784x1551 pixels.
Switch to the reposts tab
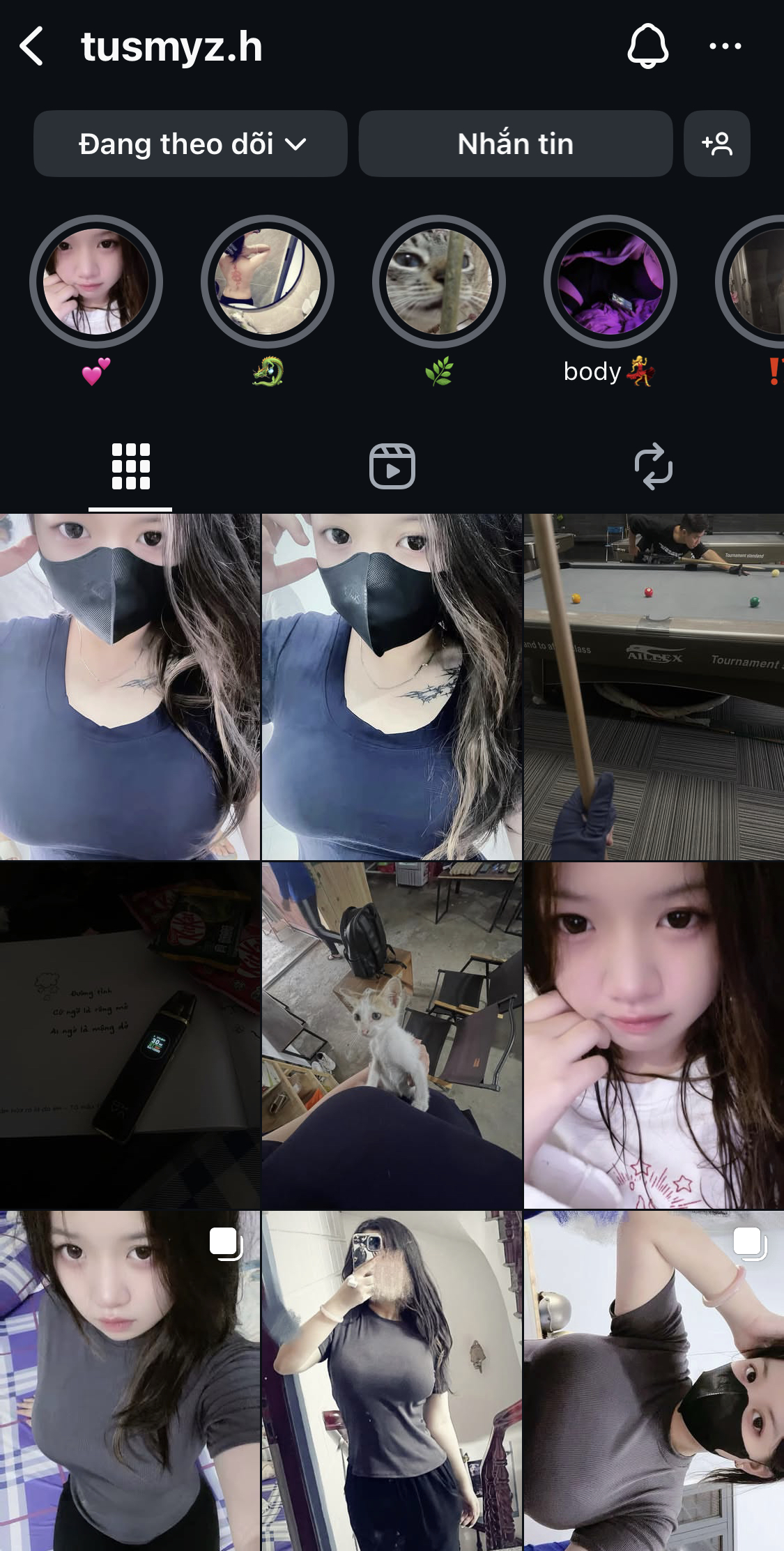coord(653,466)
